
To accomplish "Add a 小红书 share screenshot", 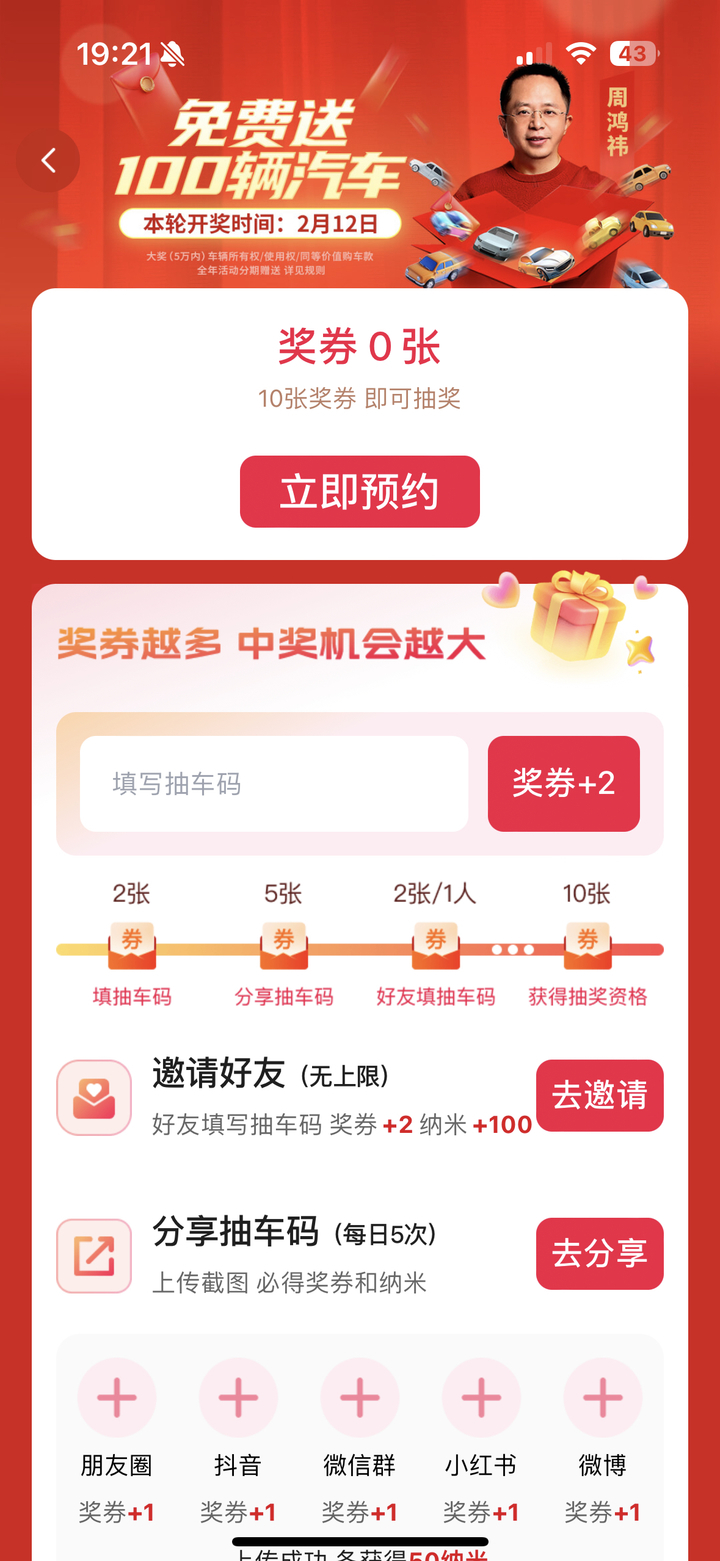I will pyautogui.click(x=481, y=1397).
